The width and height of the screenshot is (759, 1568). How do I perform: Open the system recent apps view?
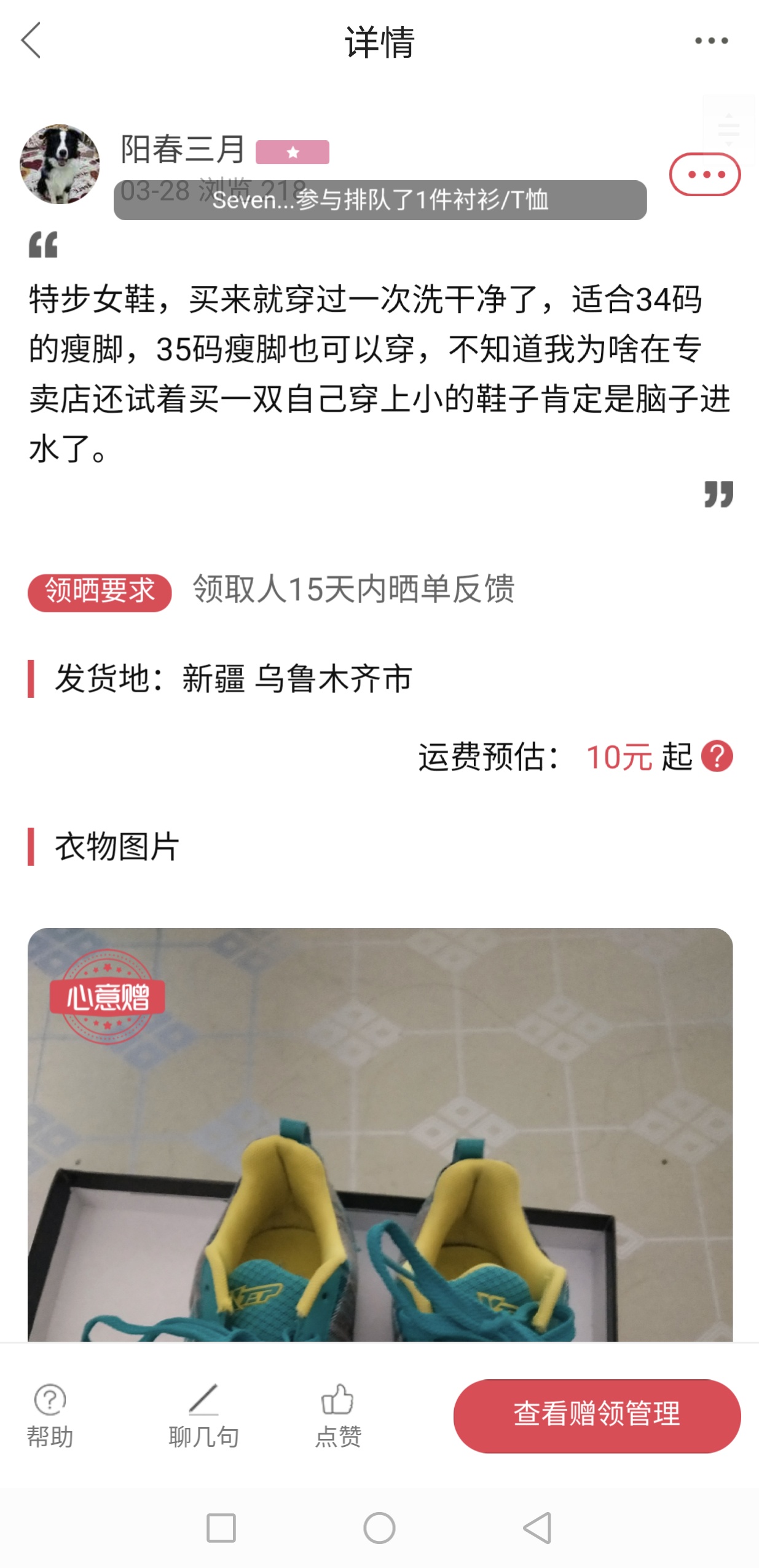coord(221,1527)
